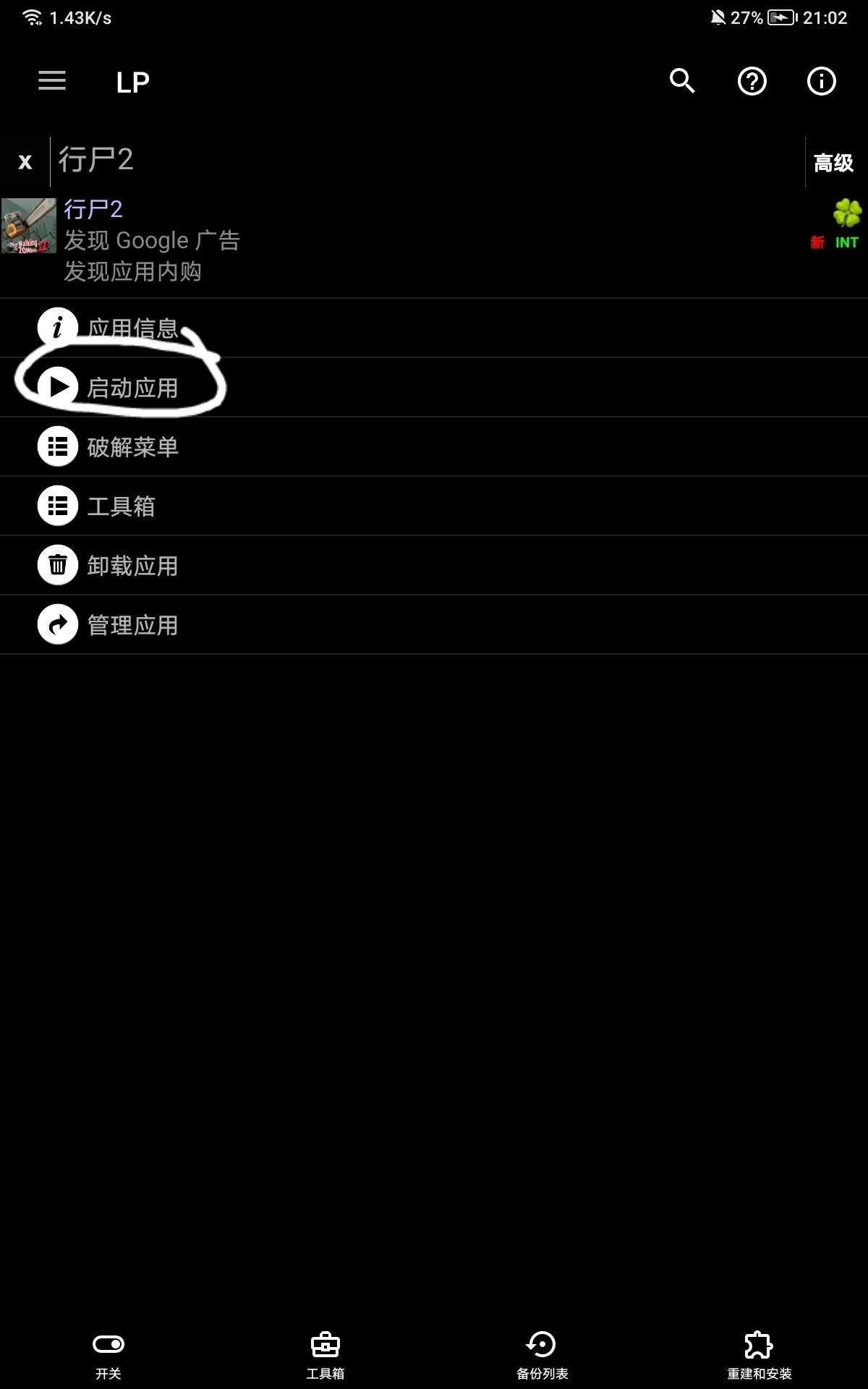Focus the 行尸2 search field
The height and width of the screenshot is (1389, 868).
[427, 161]
